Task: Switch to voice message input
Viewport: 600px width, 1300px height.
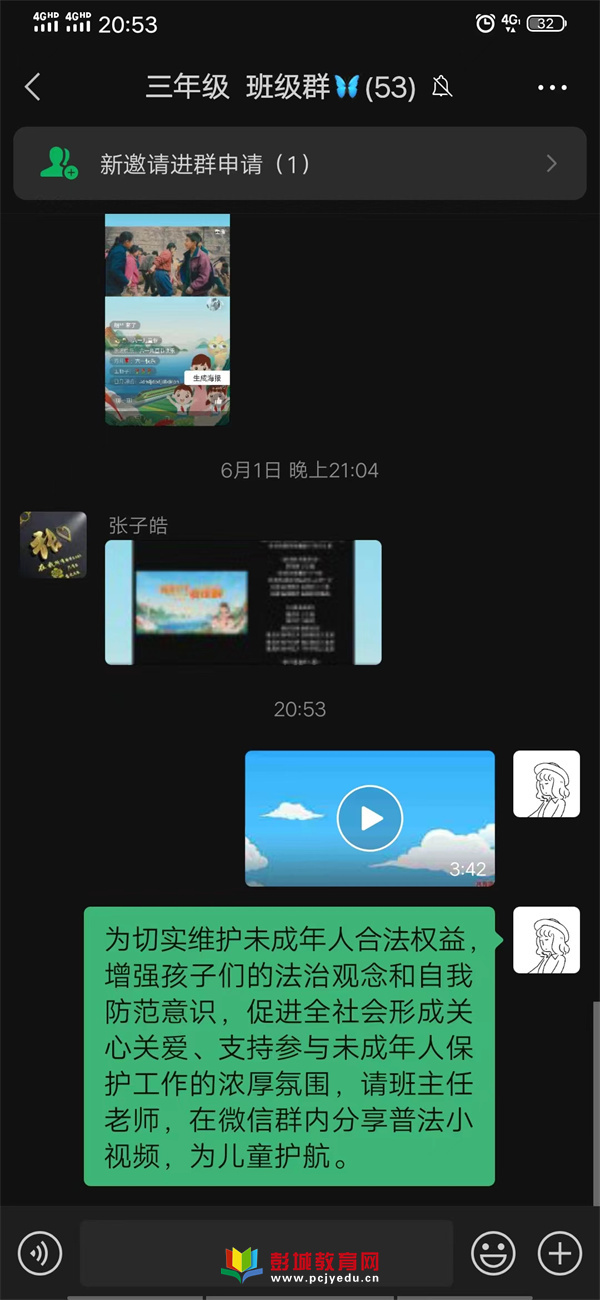Action: point(40,1252)
